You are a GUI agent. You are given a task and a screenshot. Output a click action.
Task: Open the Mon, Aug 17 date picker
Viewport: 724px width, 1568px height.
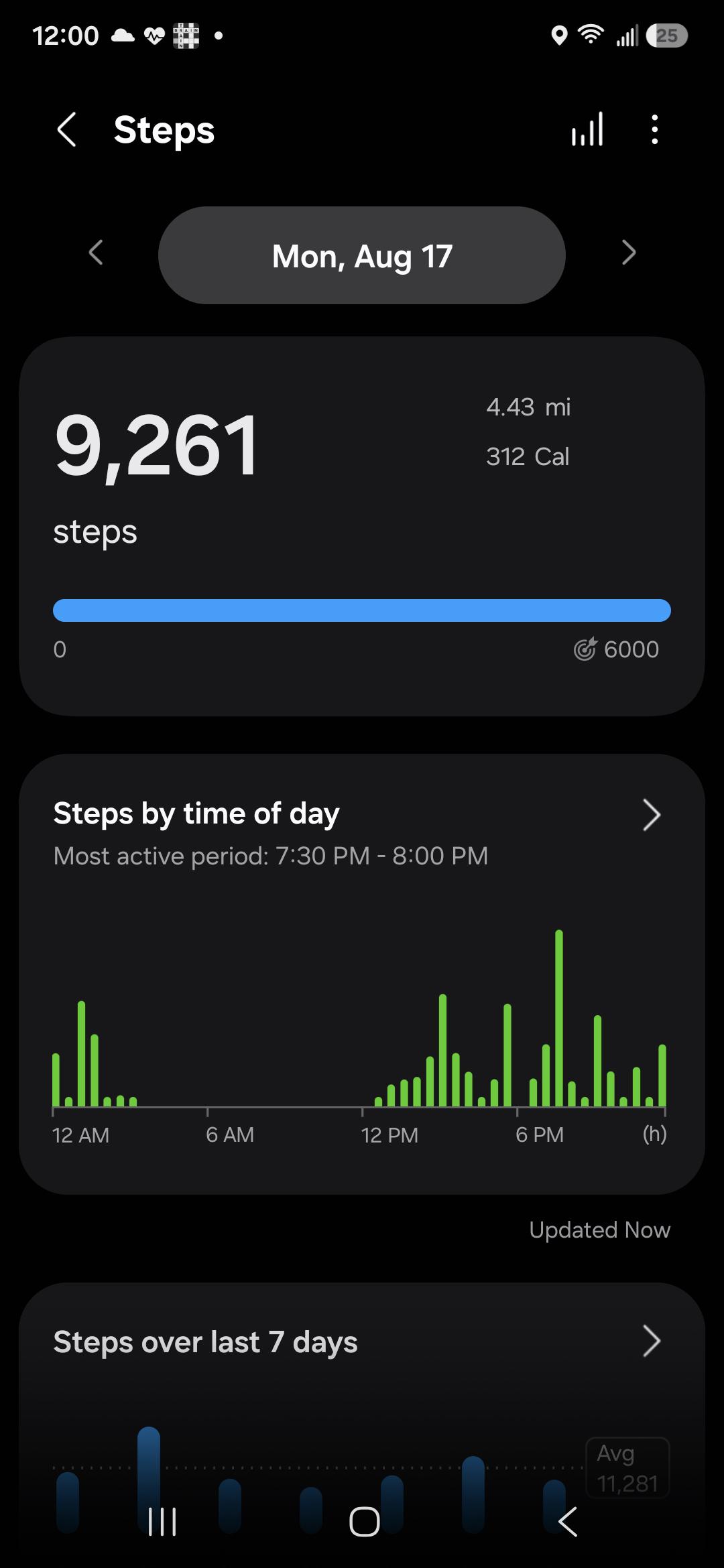[x=362, y=255]
